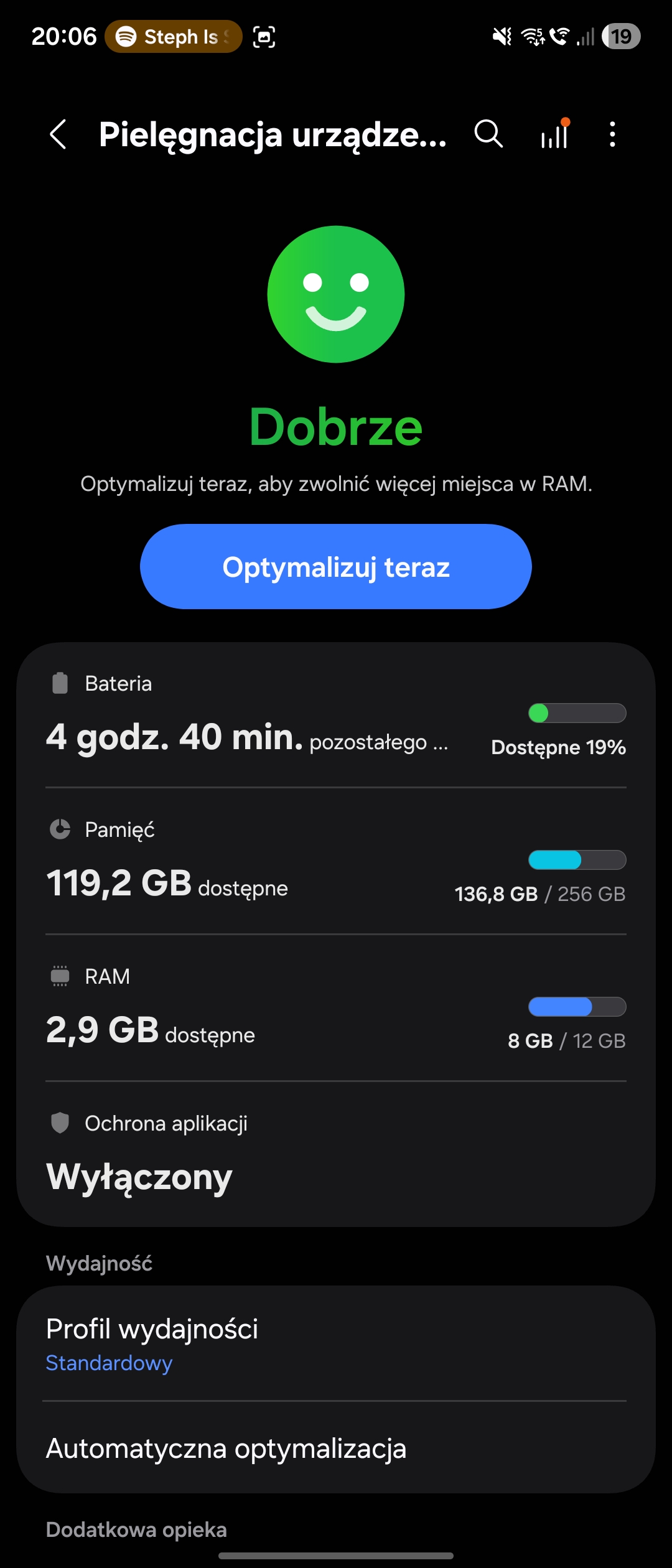Open Profil wydajności setting
Screen dimensions: 672x1568
pos(336,1343)
